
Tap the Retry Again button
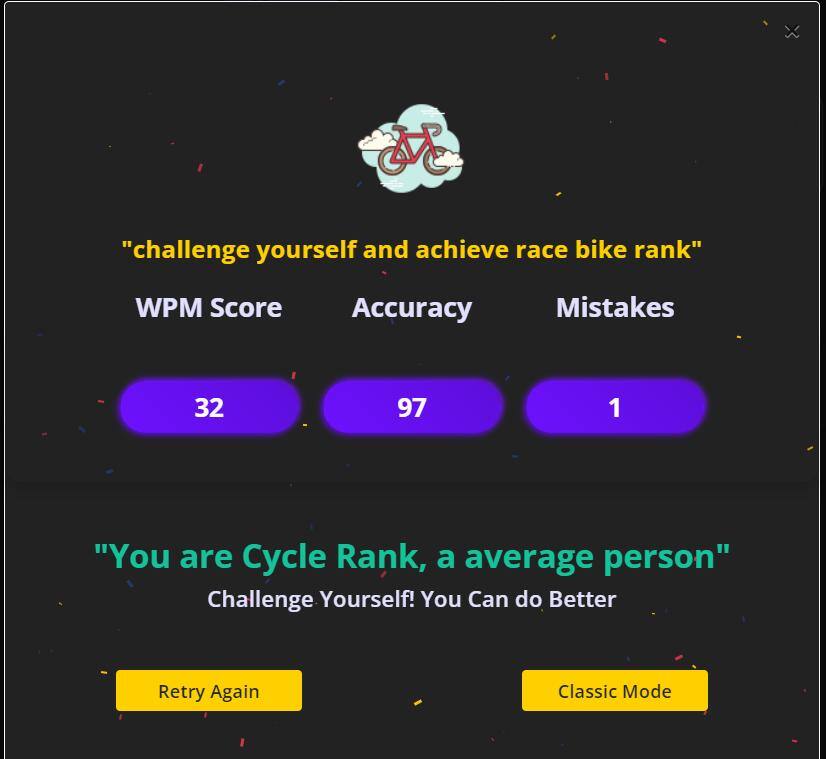tap(208, 691)
